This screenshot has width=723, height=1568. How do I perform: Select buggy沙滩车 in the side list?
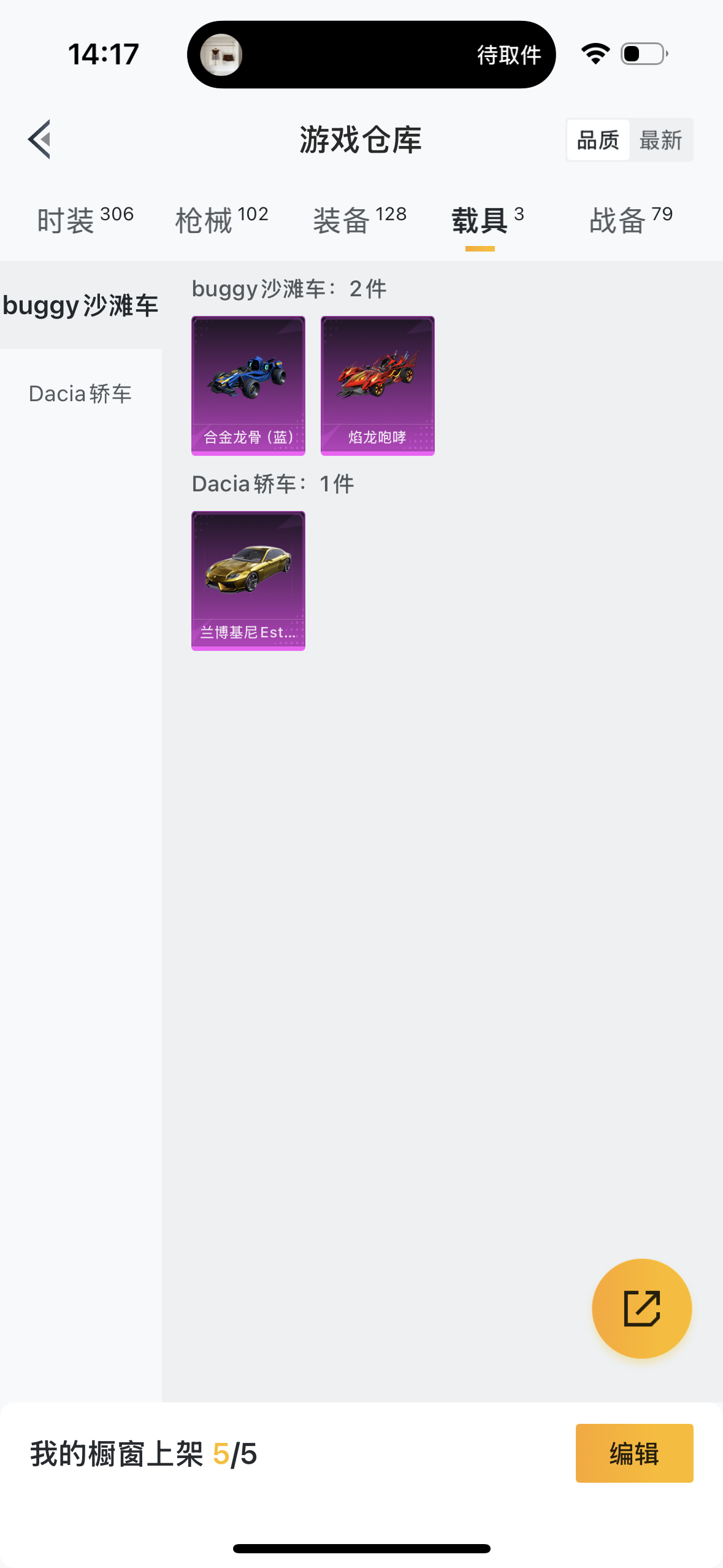click(x=81, y=306)
